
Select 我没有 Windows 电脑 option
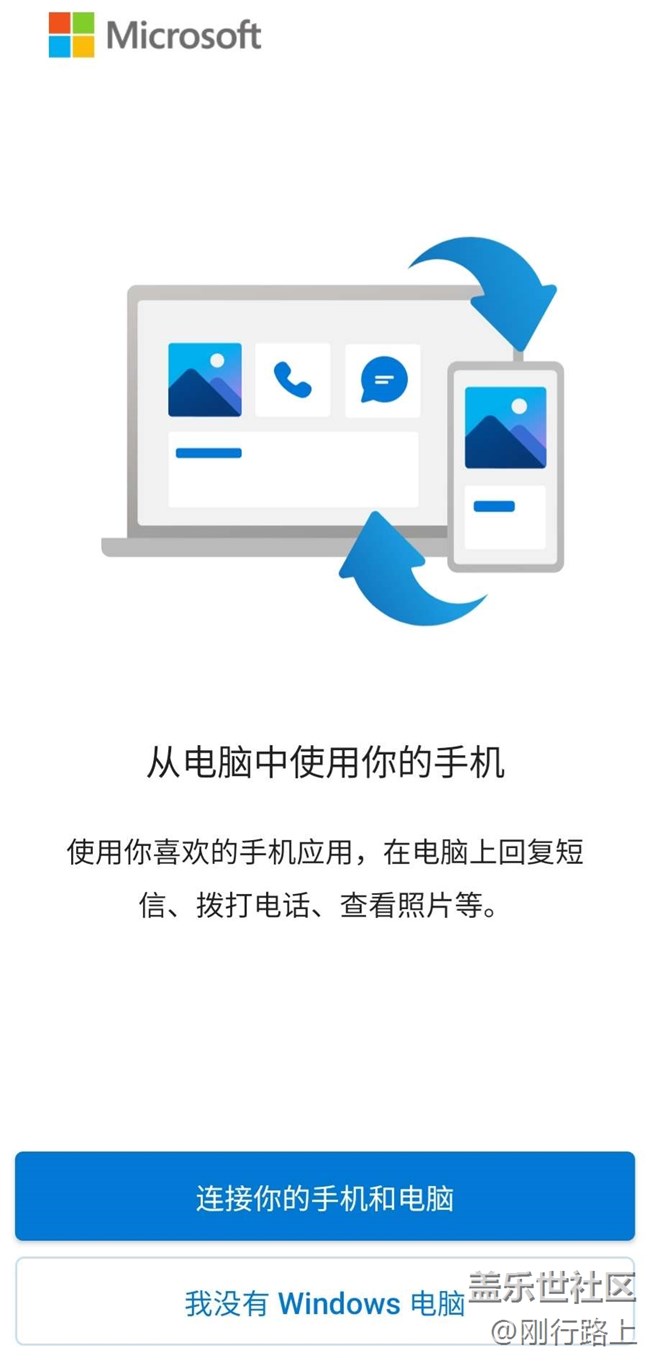click(324, 1302)
